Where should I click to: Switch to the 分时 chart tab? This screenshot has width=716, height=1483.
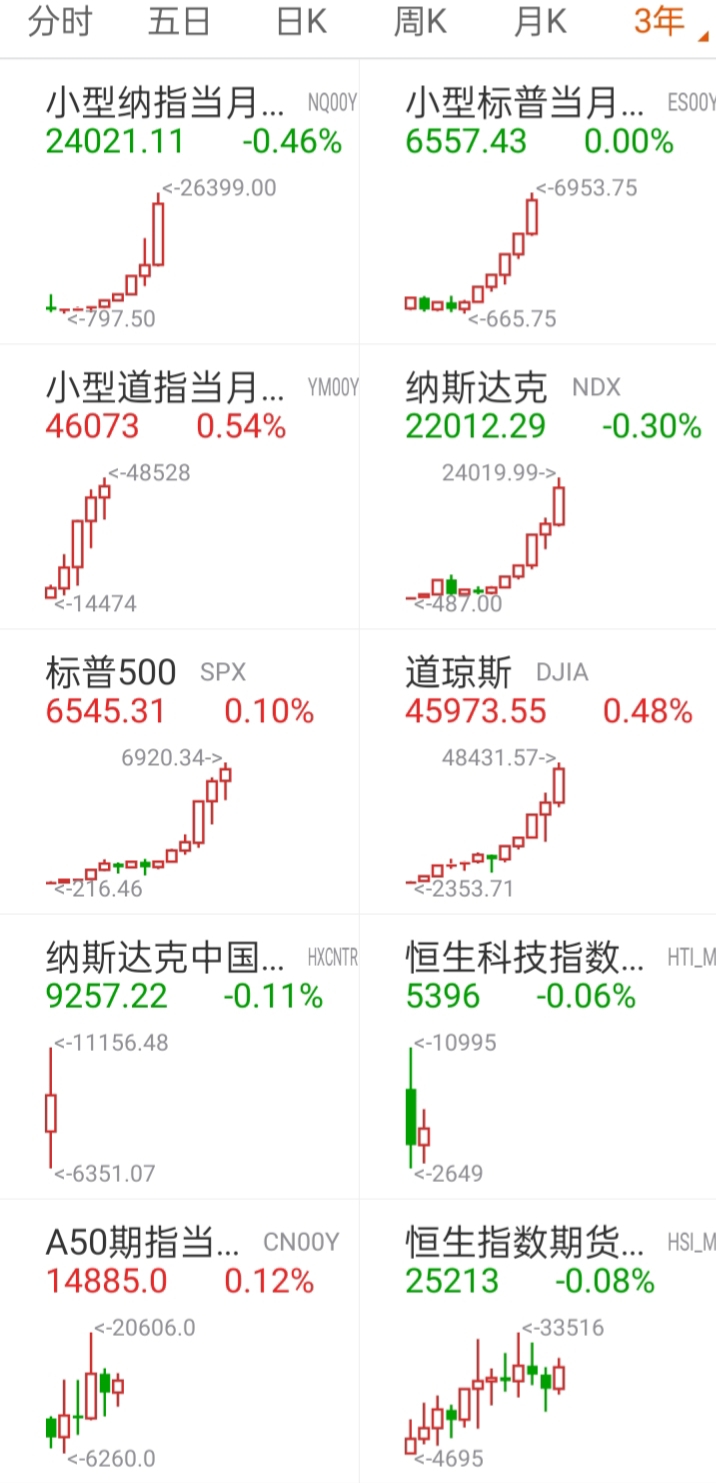(x=59, y=22)
